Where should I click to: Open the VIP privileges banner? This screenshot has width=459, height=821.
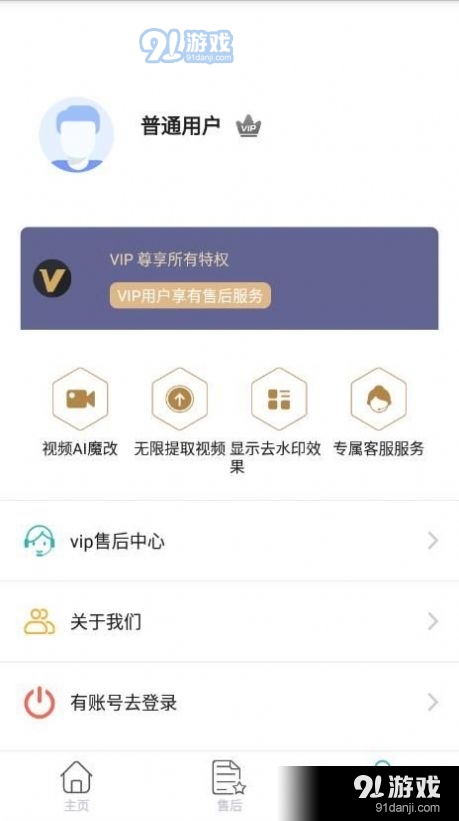click(x=229, y=278)
